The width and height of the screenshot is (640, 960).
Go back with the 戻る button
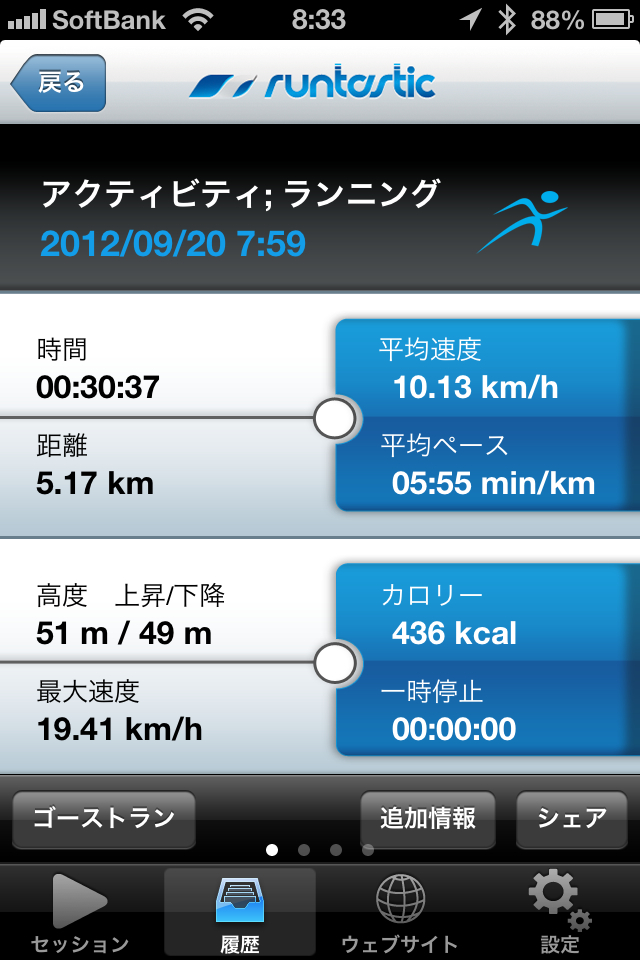pos(58,83)
